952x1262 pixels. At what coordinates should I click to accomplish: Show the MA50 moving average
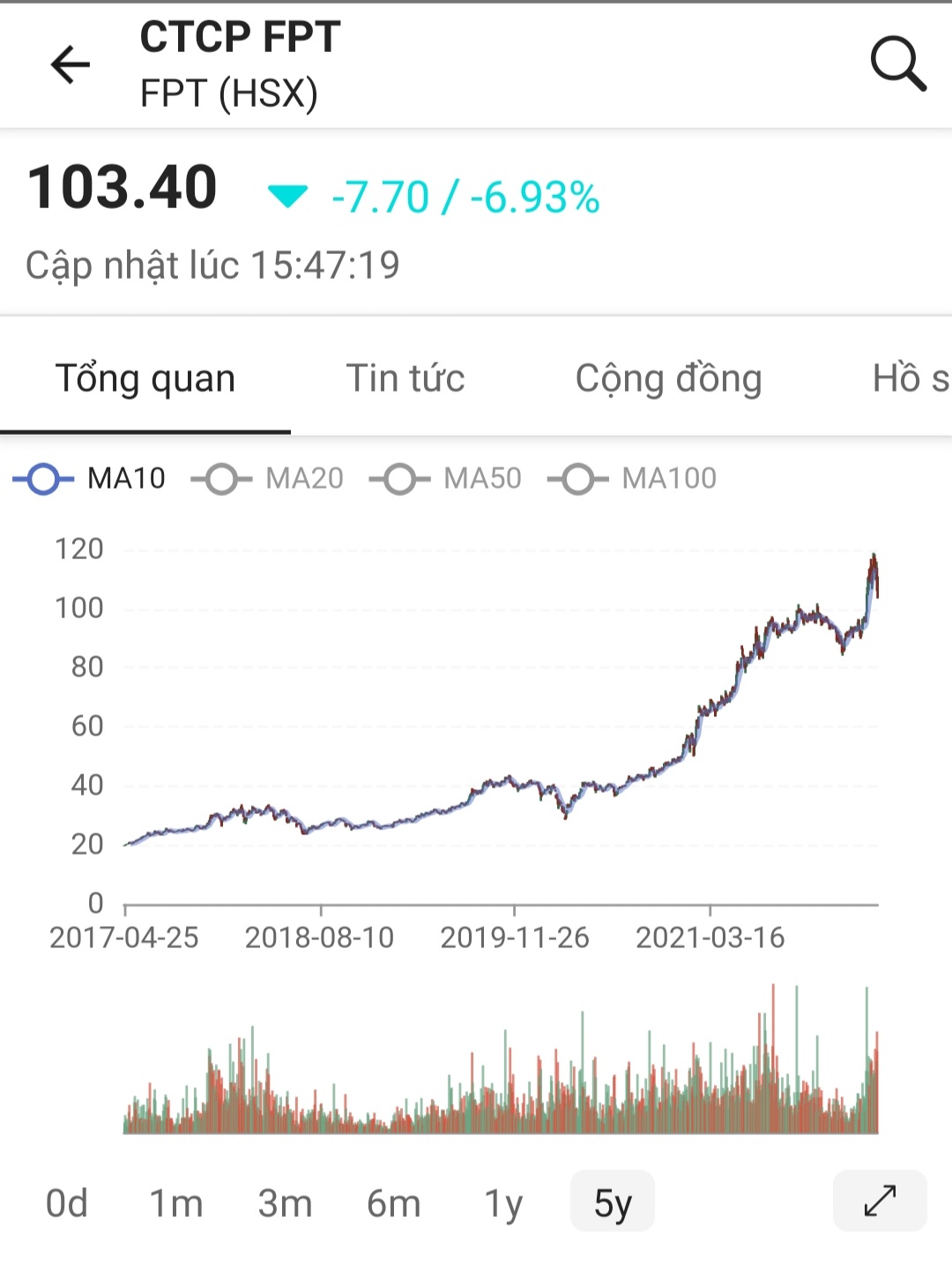[x=446, y=479]
